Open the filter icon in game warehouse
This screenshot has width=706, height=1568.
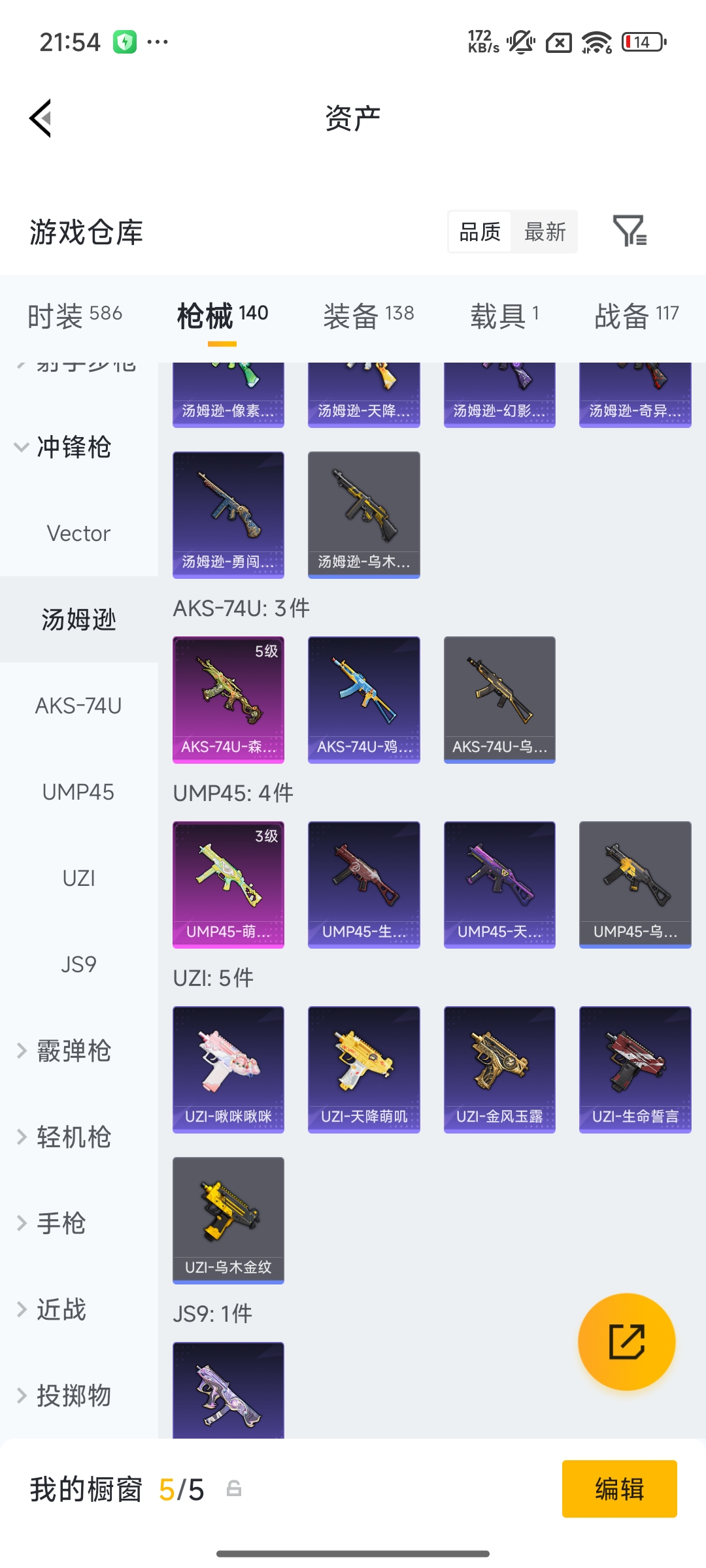click(x=629, y=231)
